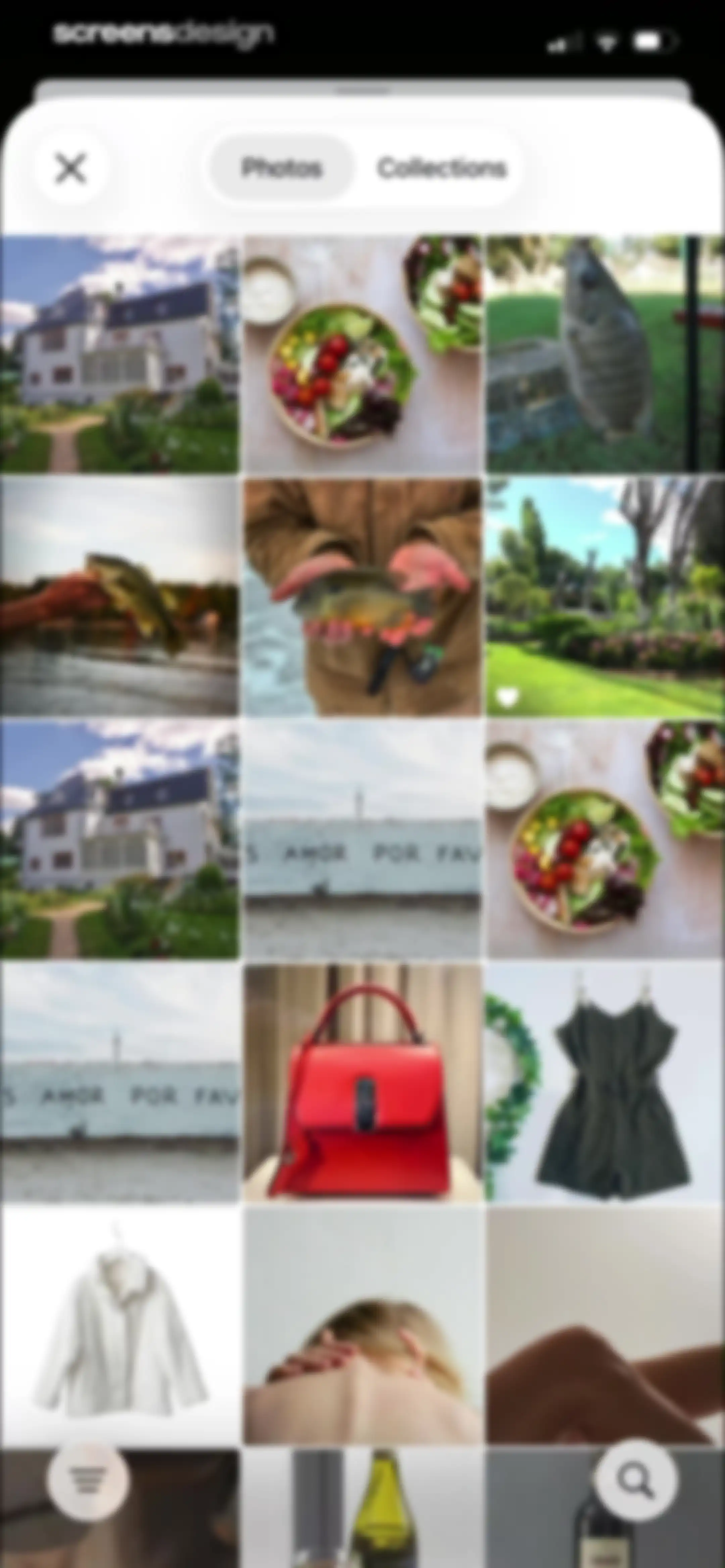Switch to the Collections tab
The image size is (725, 1568).
(442, 168)
